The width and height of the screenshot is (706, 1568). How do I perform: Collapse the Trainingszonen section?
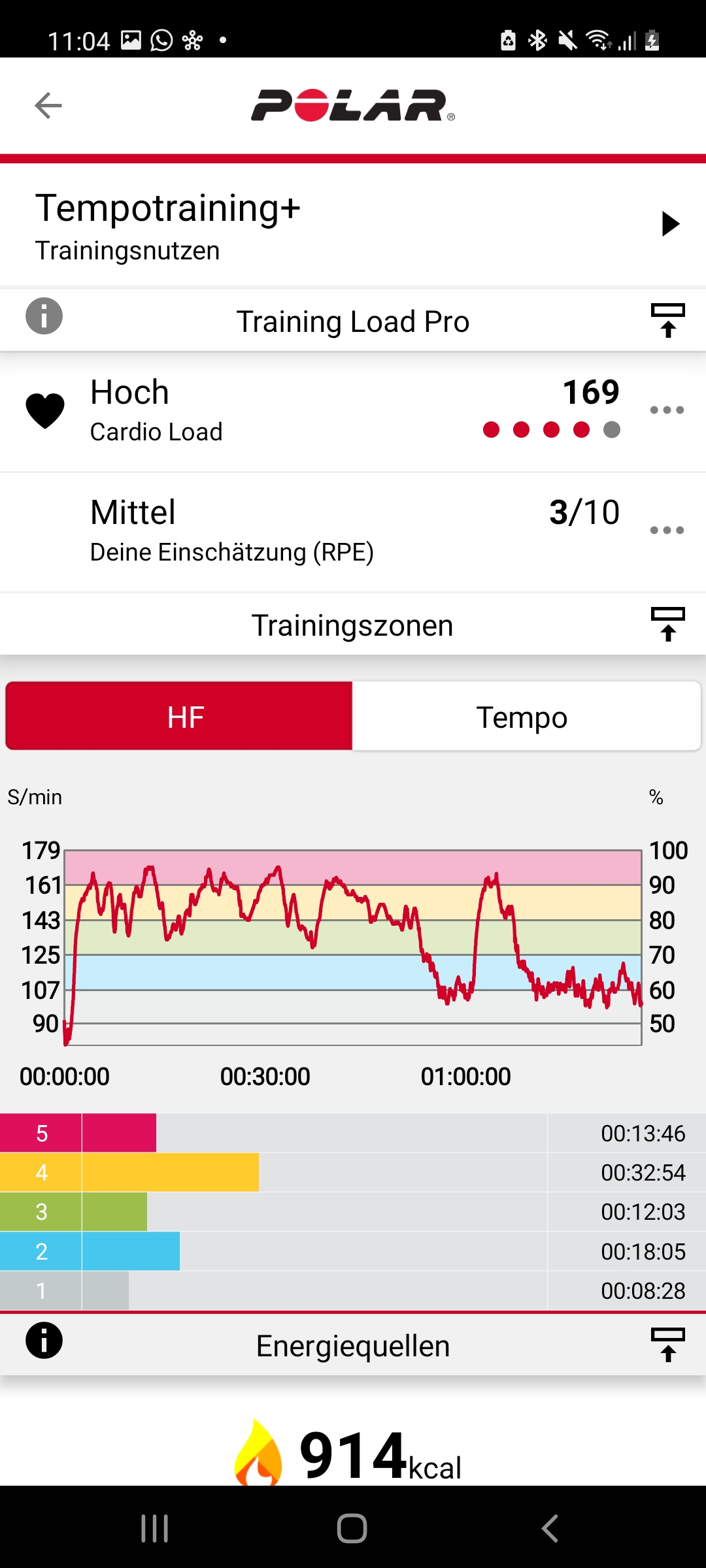[667, 624]
